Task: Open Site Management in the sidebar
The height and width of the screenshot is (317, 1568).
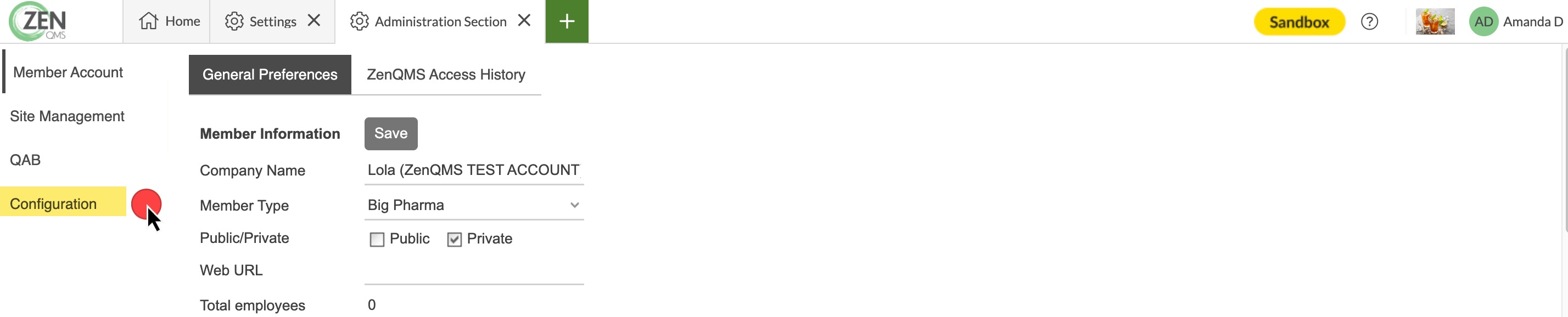Action: coord(67,116)
